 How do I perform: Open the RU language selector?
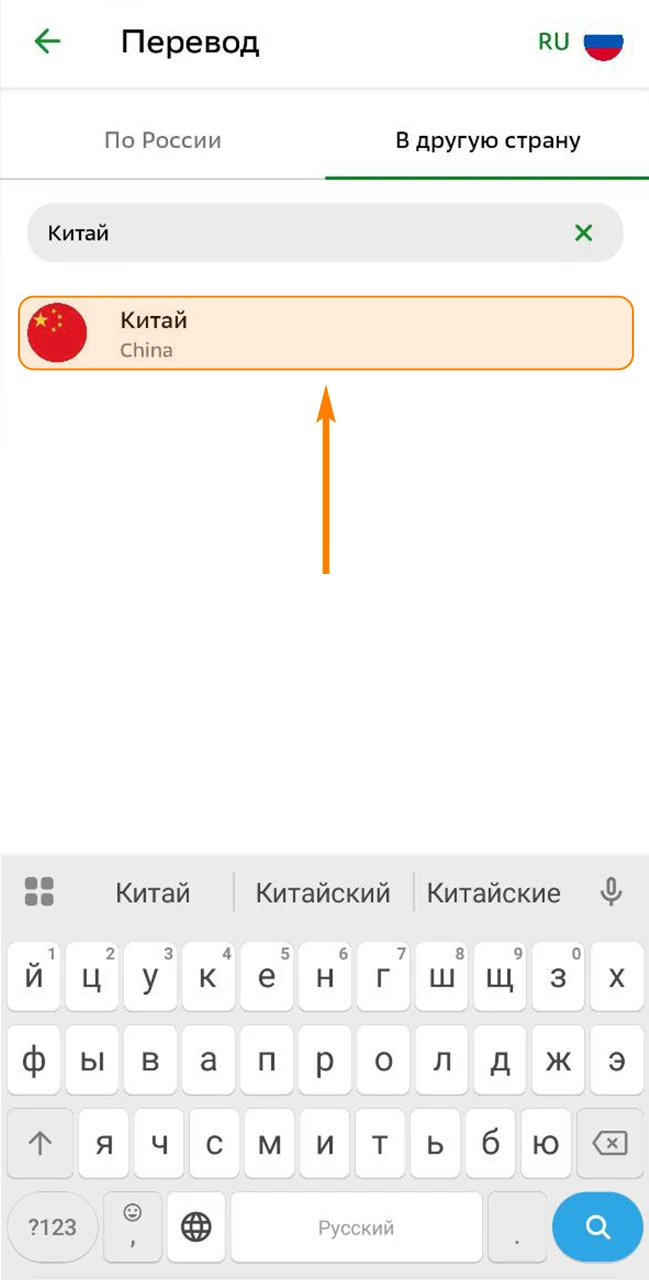pos(581,43)
